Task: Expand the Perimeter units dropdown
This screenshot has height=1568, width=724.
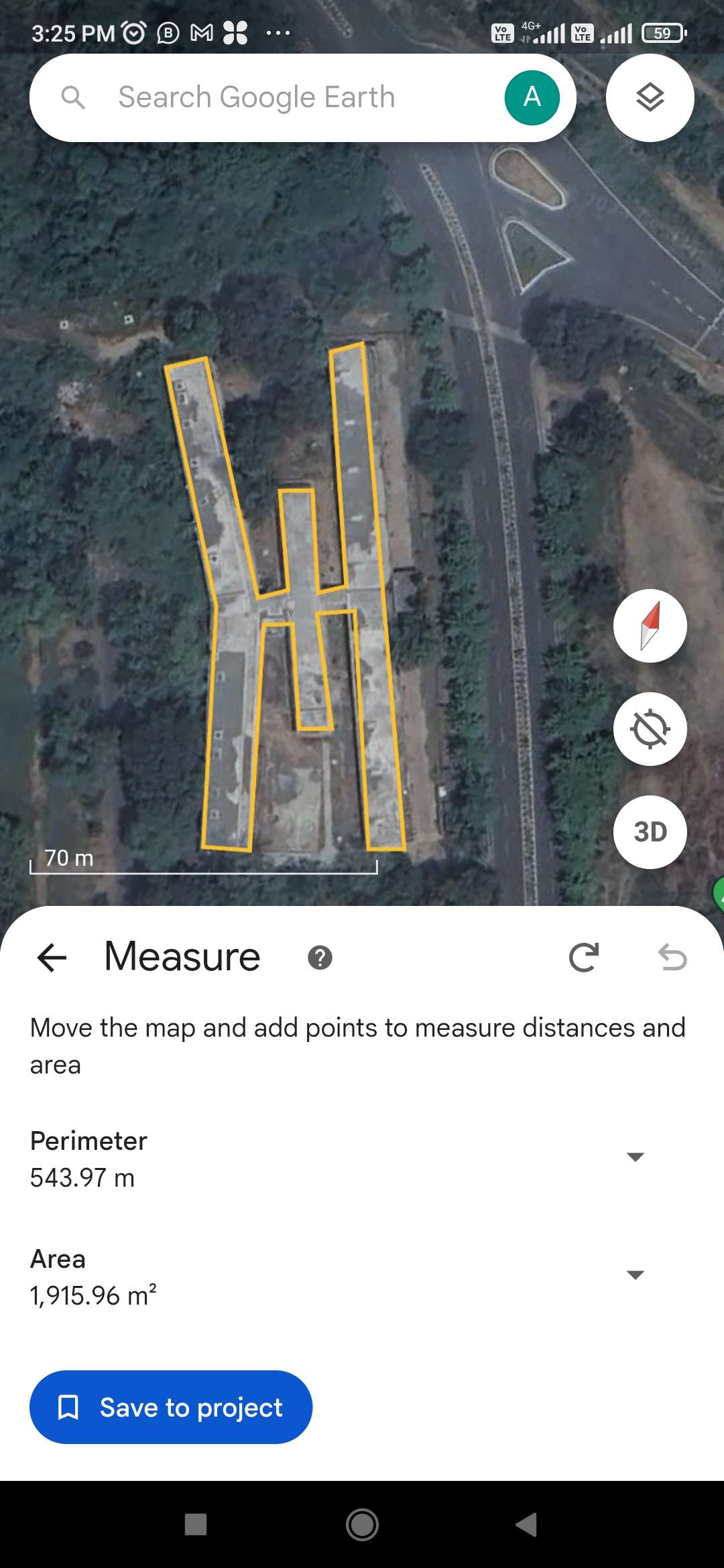Action: pyautogui.click(x=635, y=1157)
